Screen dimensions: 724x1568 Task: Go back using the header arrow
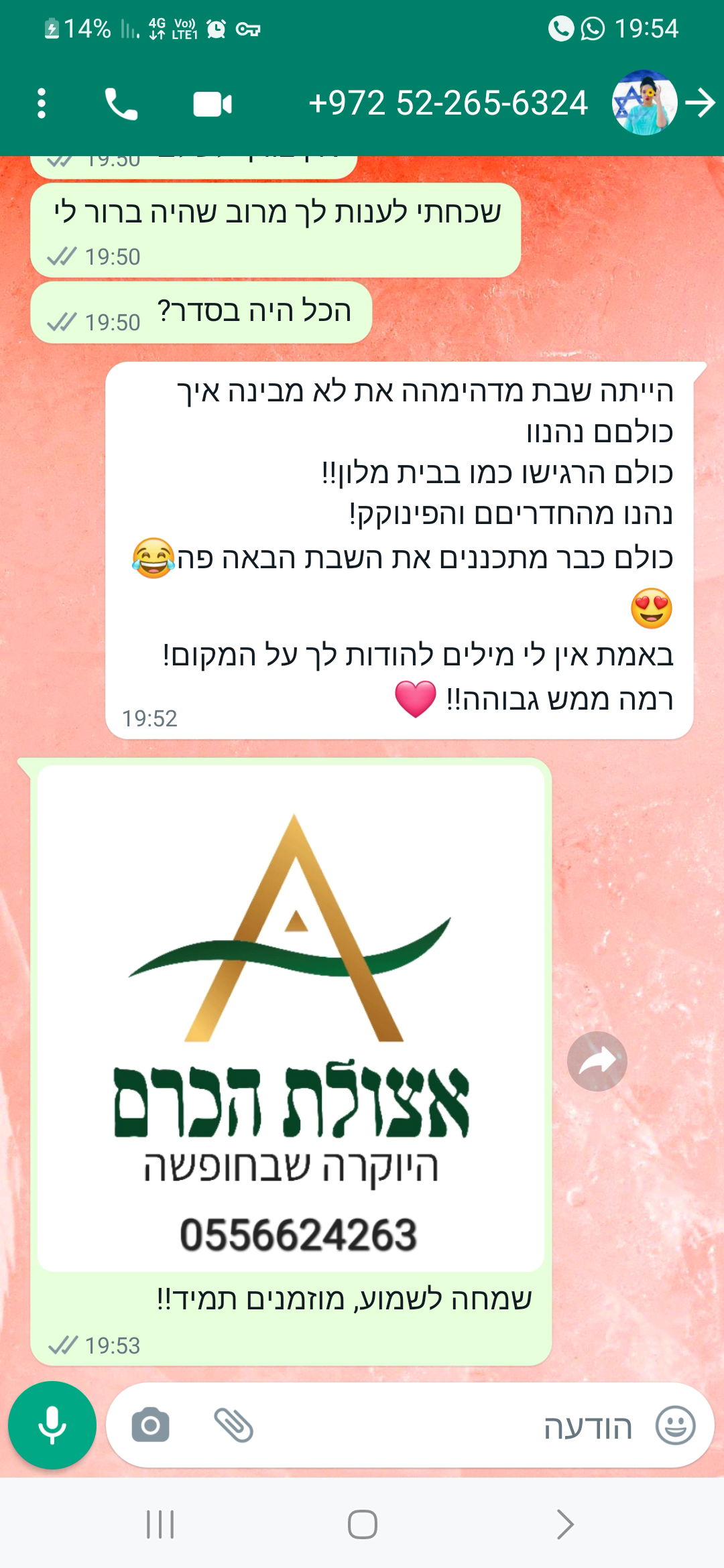tap(701, 103)
